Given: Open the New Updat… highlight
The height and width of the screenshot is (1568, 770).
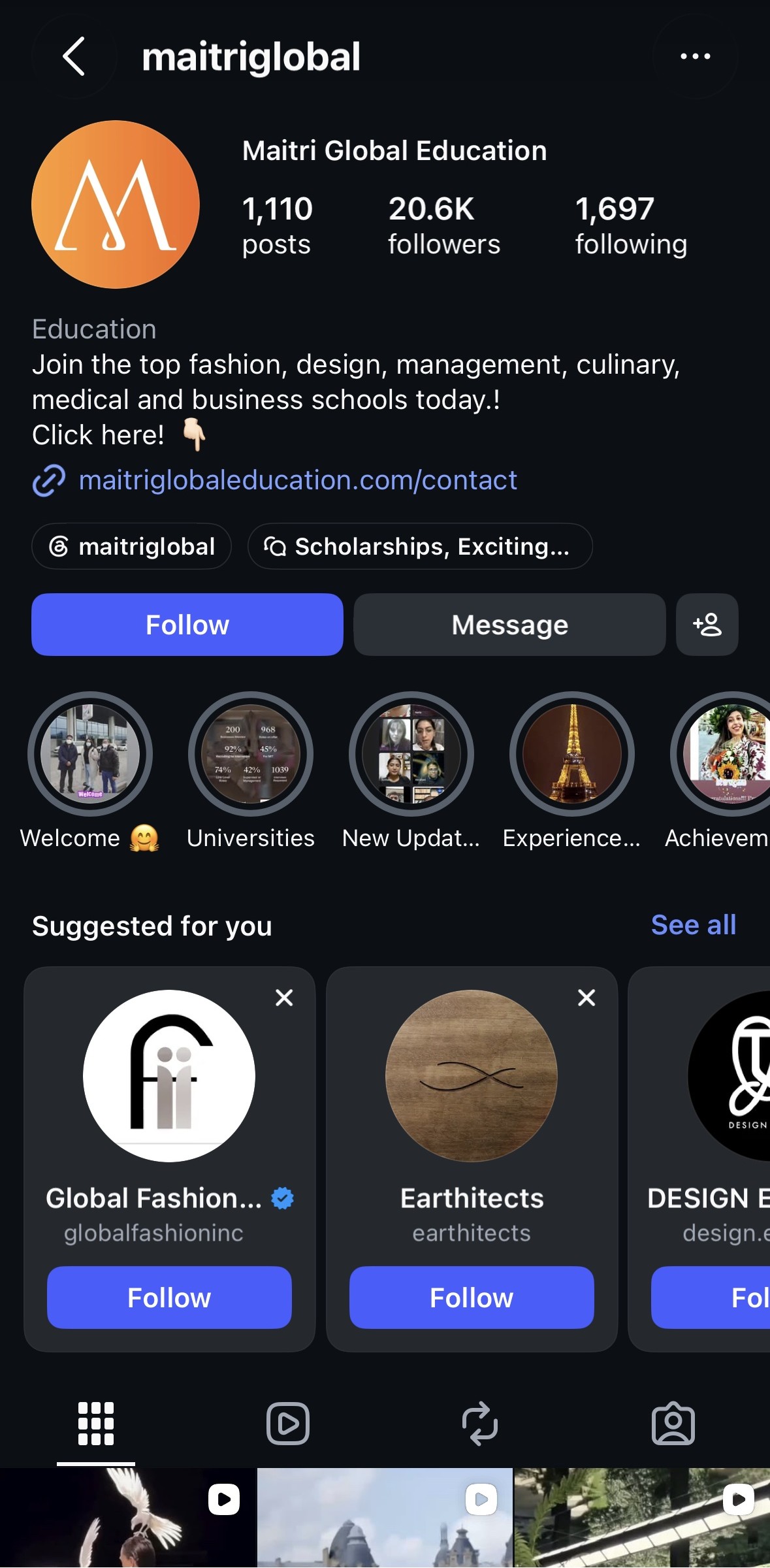Looking at the screenshot, I should pos(411,754).
